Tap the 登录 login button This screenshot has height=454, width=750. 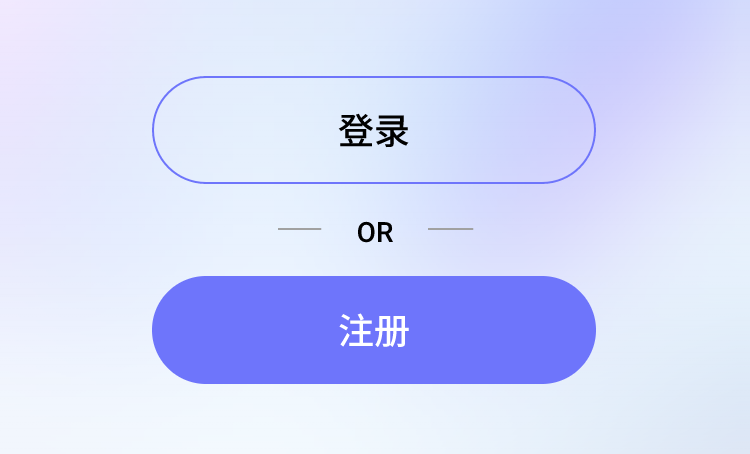click(374, 130)
